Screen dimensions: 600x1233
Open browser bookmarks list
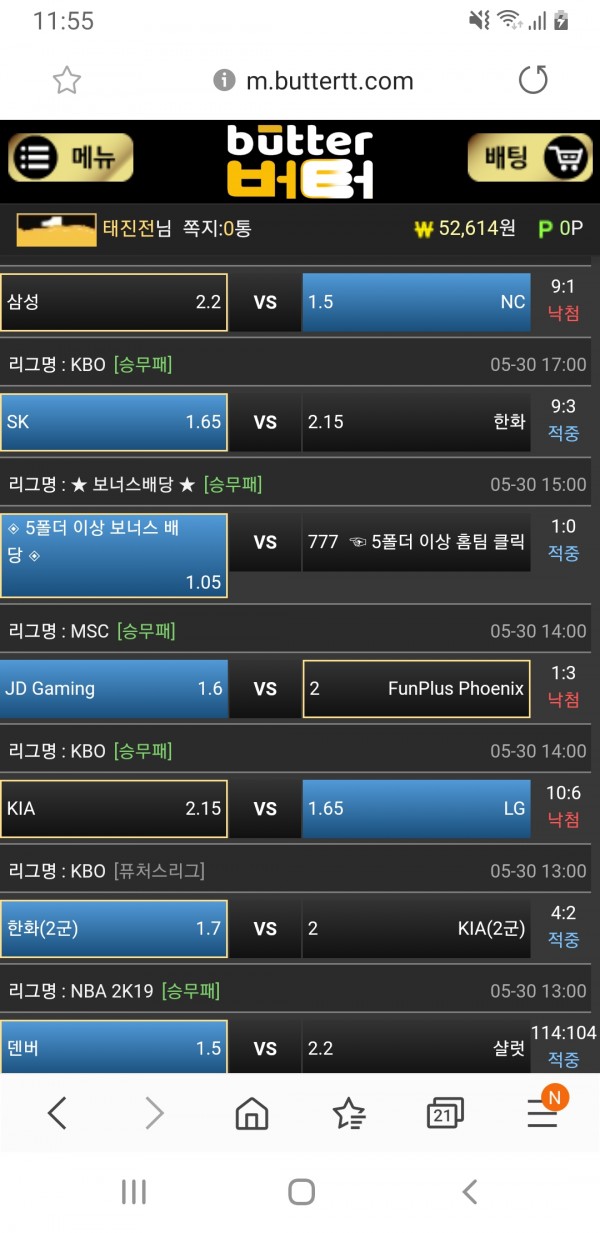[349, 1112]
